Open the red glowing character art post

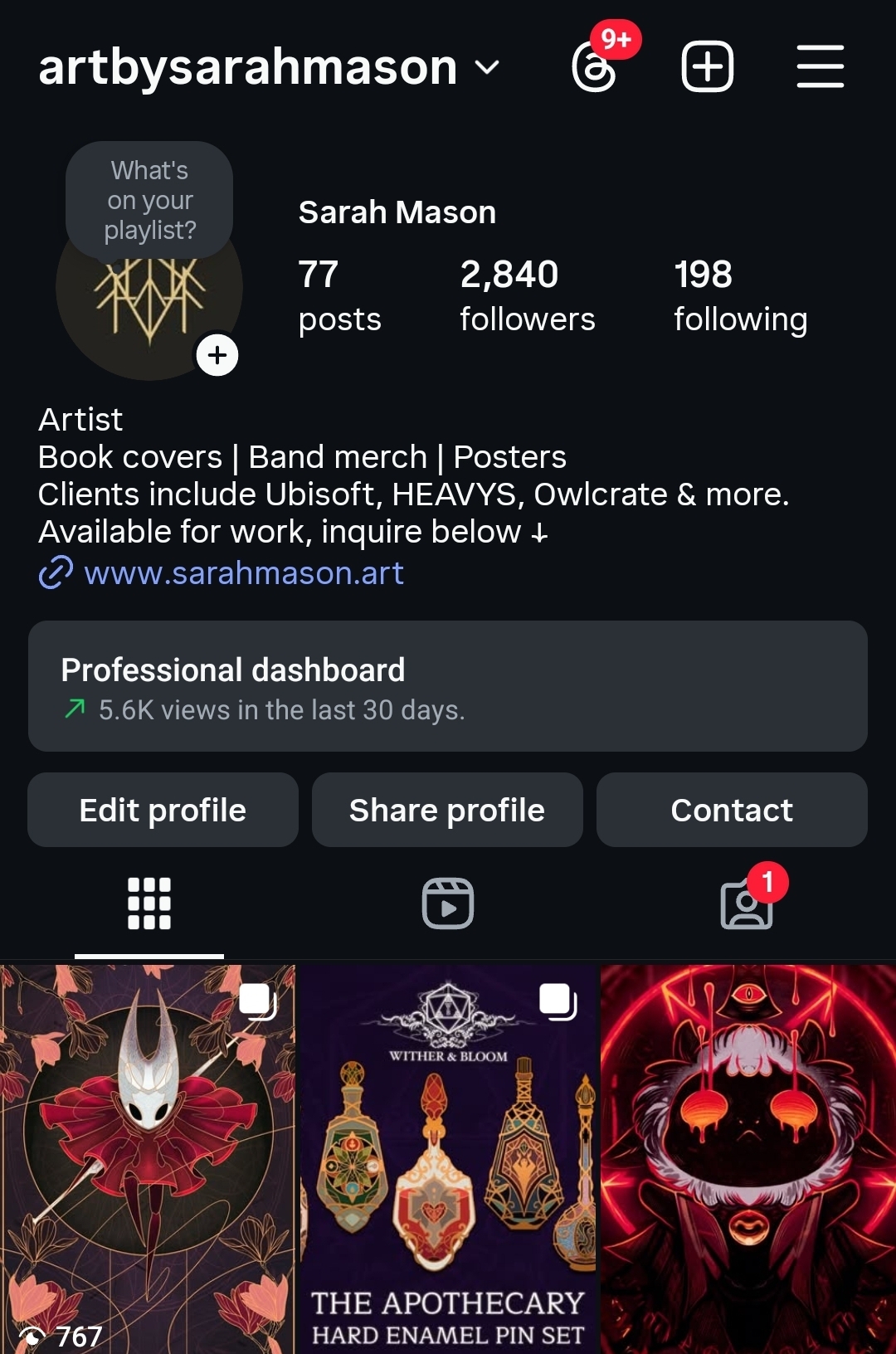pyautogui.click(x=748, y=1158)
